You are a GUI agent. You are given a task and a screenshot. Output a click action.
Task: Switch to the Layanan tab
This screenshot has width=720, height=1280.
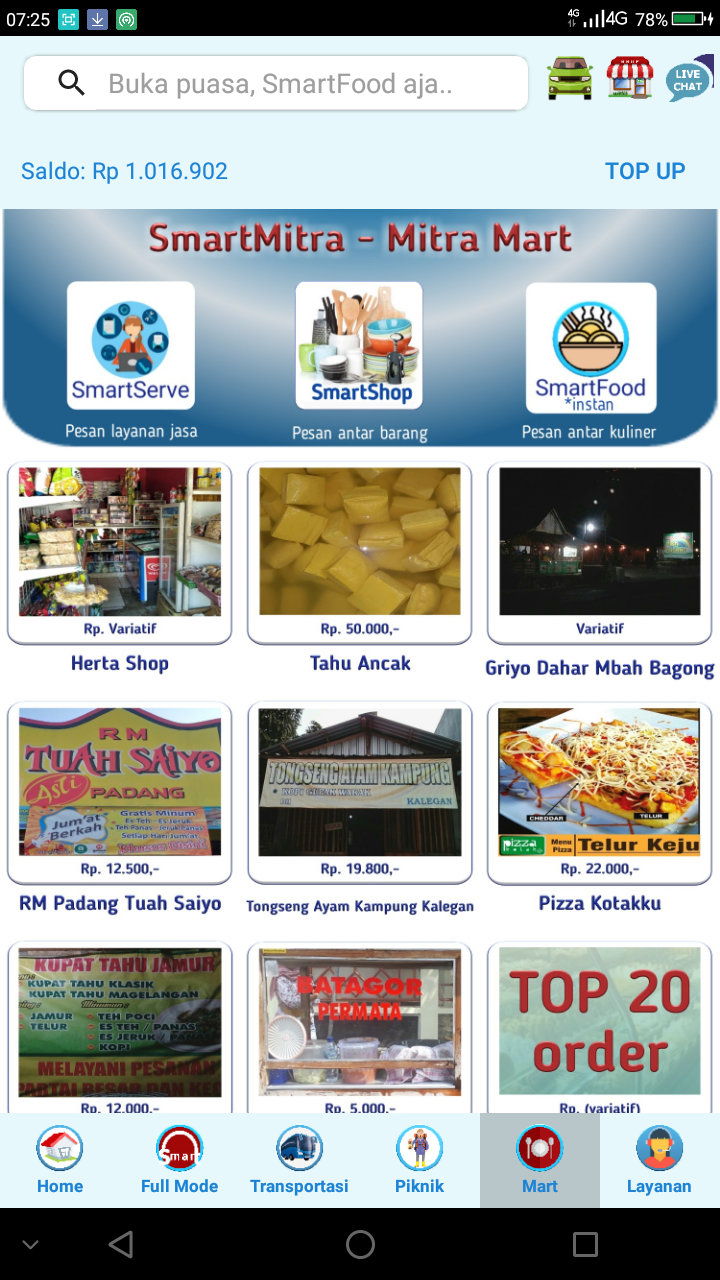[x=659, y=1160]
